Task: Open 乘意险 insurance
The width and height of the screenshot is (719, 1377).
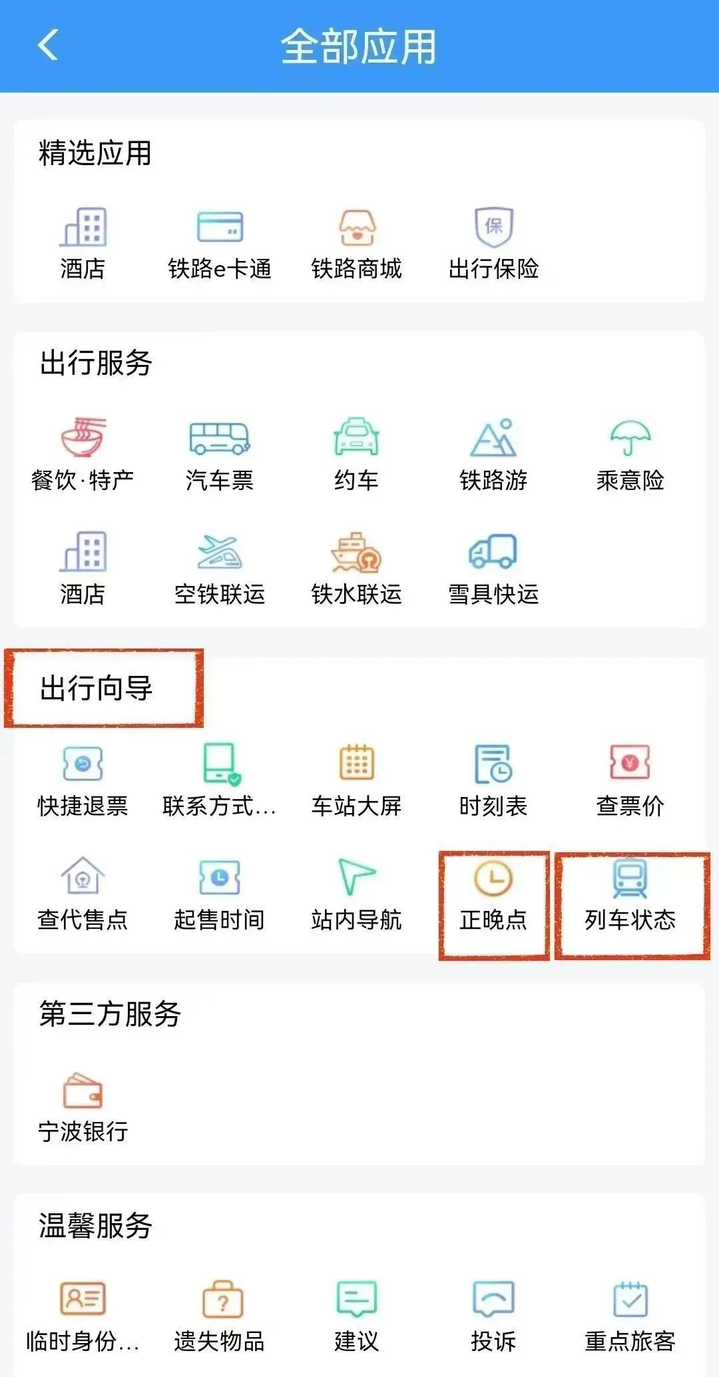Action: coord(630,455)
